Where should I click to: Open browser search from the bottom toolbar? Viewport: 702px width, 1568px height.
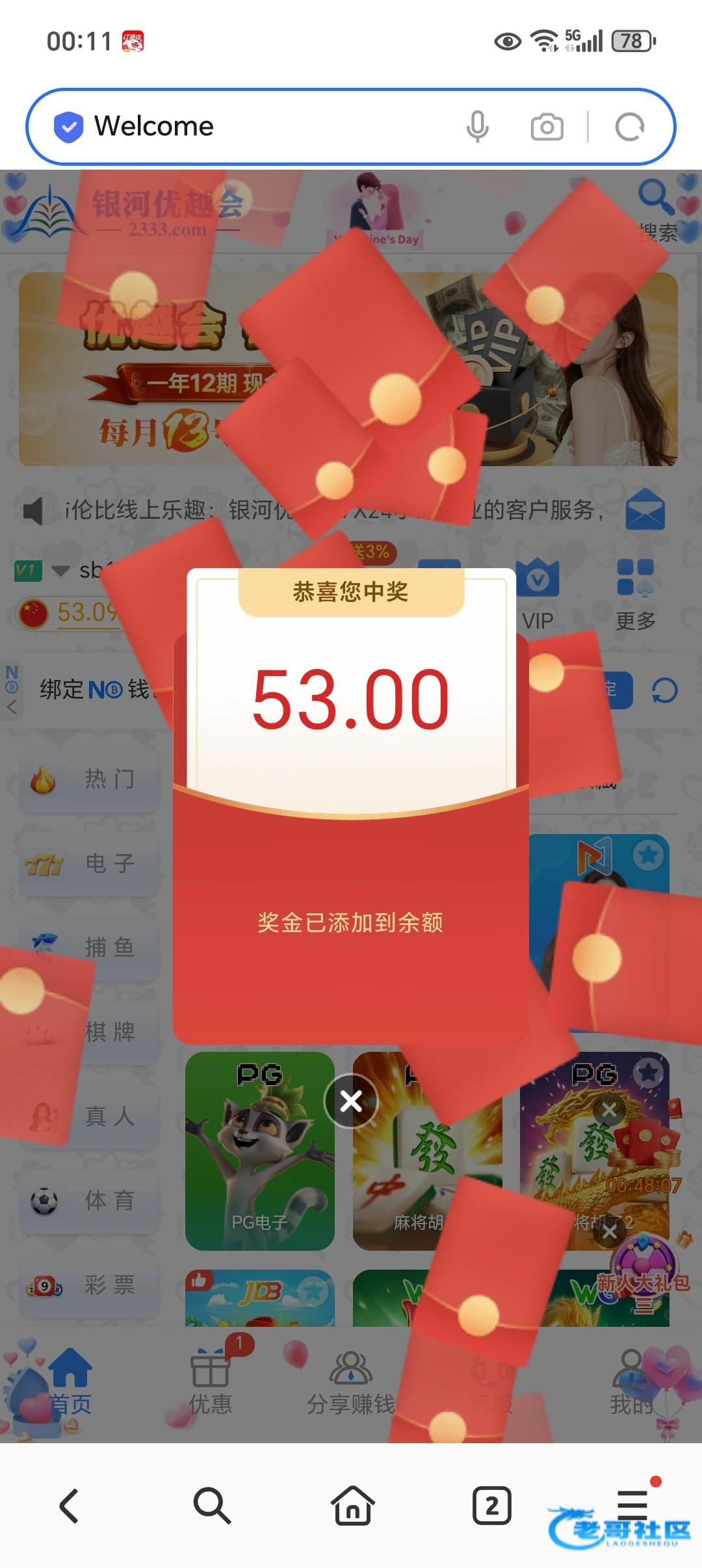[x=212, y=1506]
